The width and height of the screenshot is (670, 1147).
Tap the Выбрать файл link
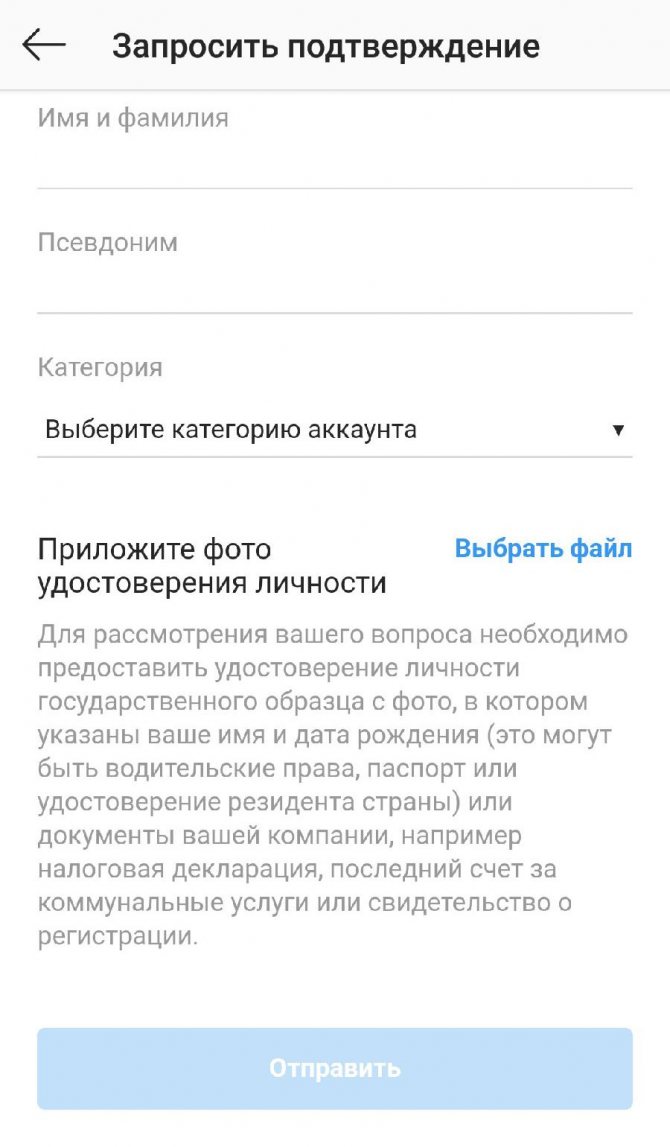[543, 549]
